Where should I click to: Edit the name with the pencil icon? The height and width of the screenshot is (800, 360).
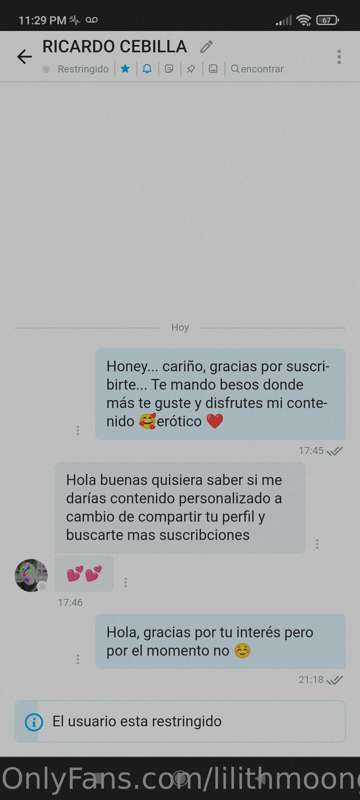coord(206,47)
